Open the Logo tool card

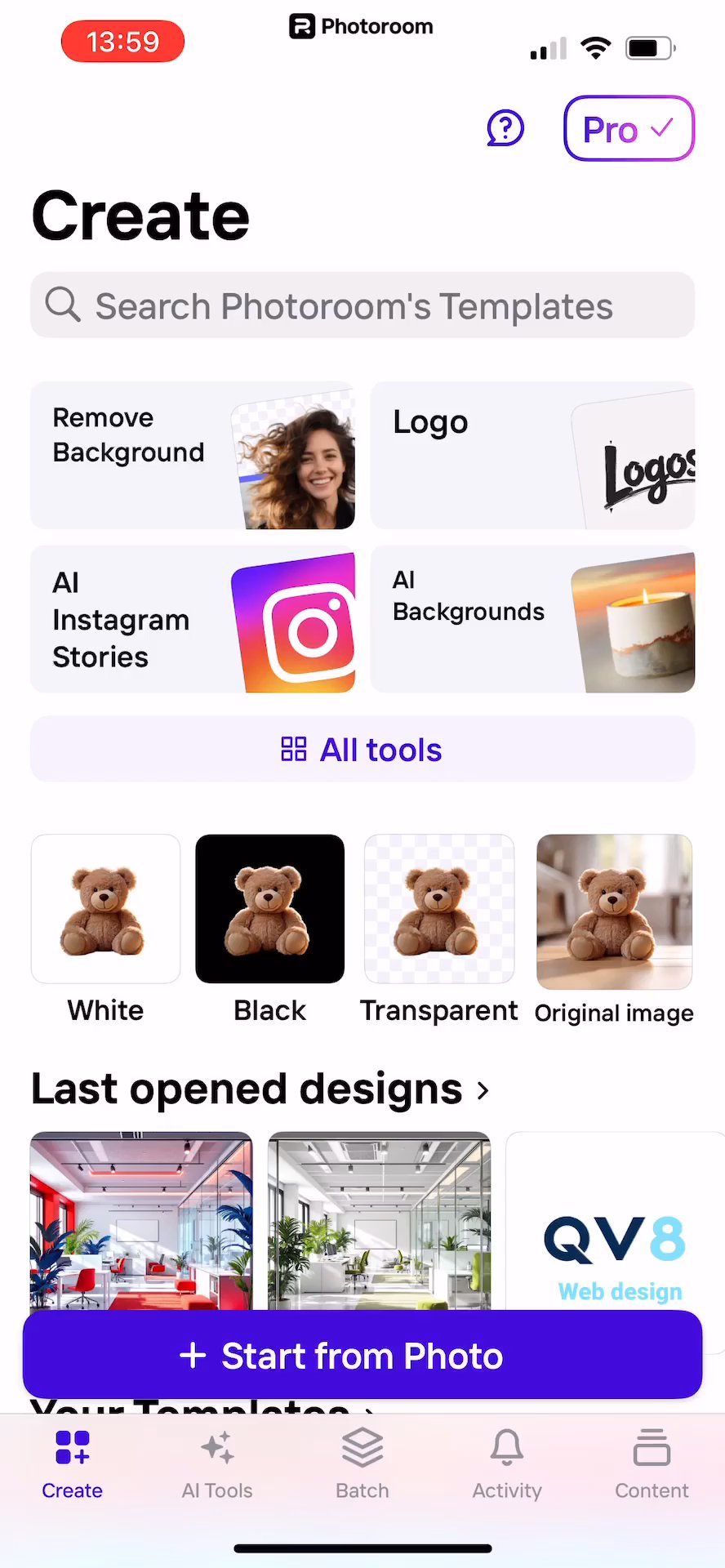point(532,455)
